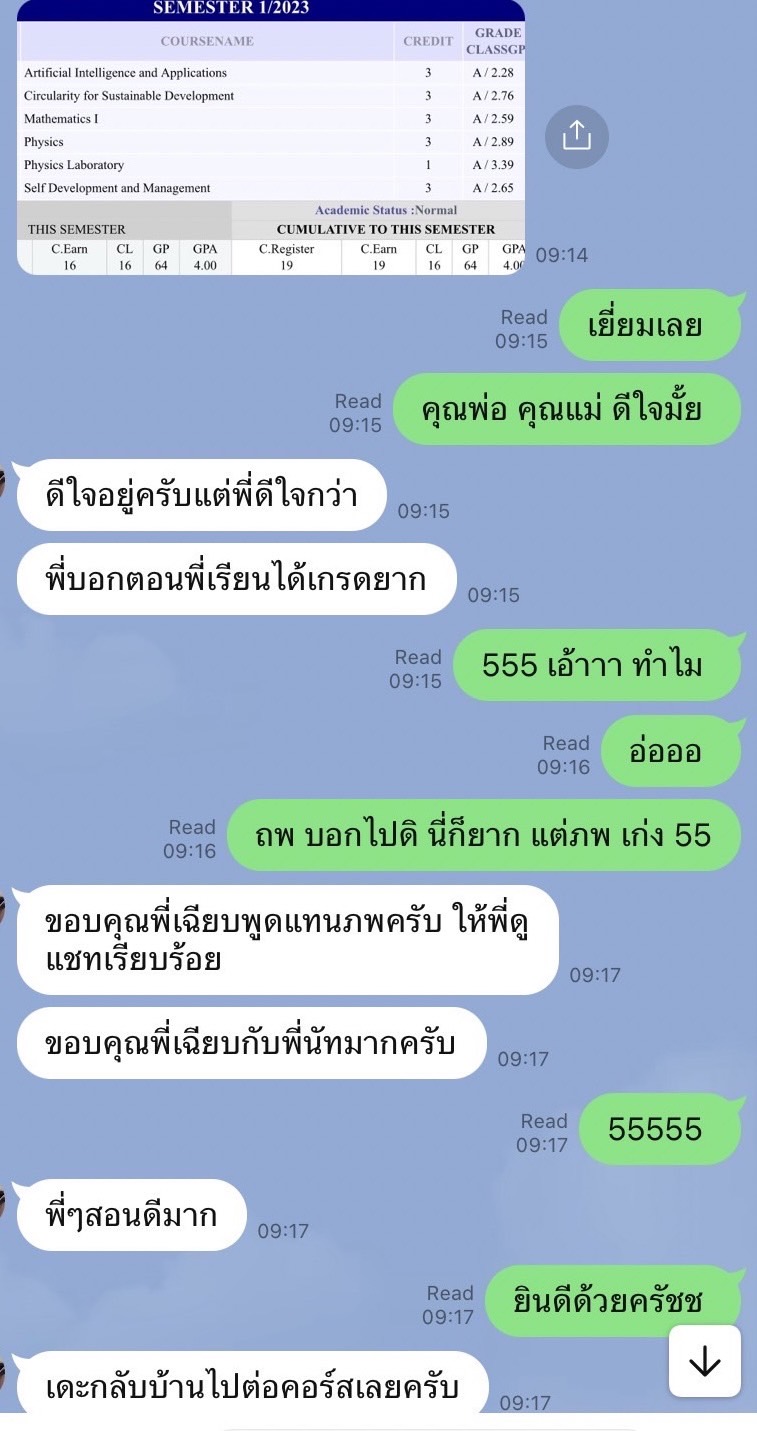Share the grade transcript image
This screenshot has width=757, height=1431.
577,136
